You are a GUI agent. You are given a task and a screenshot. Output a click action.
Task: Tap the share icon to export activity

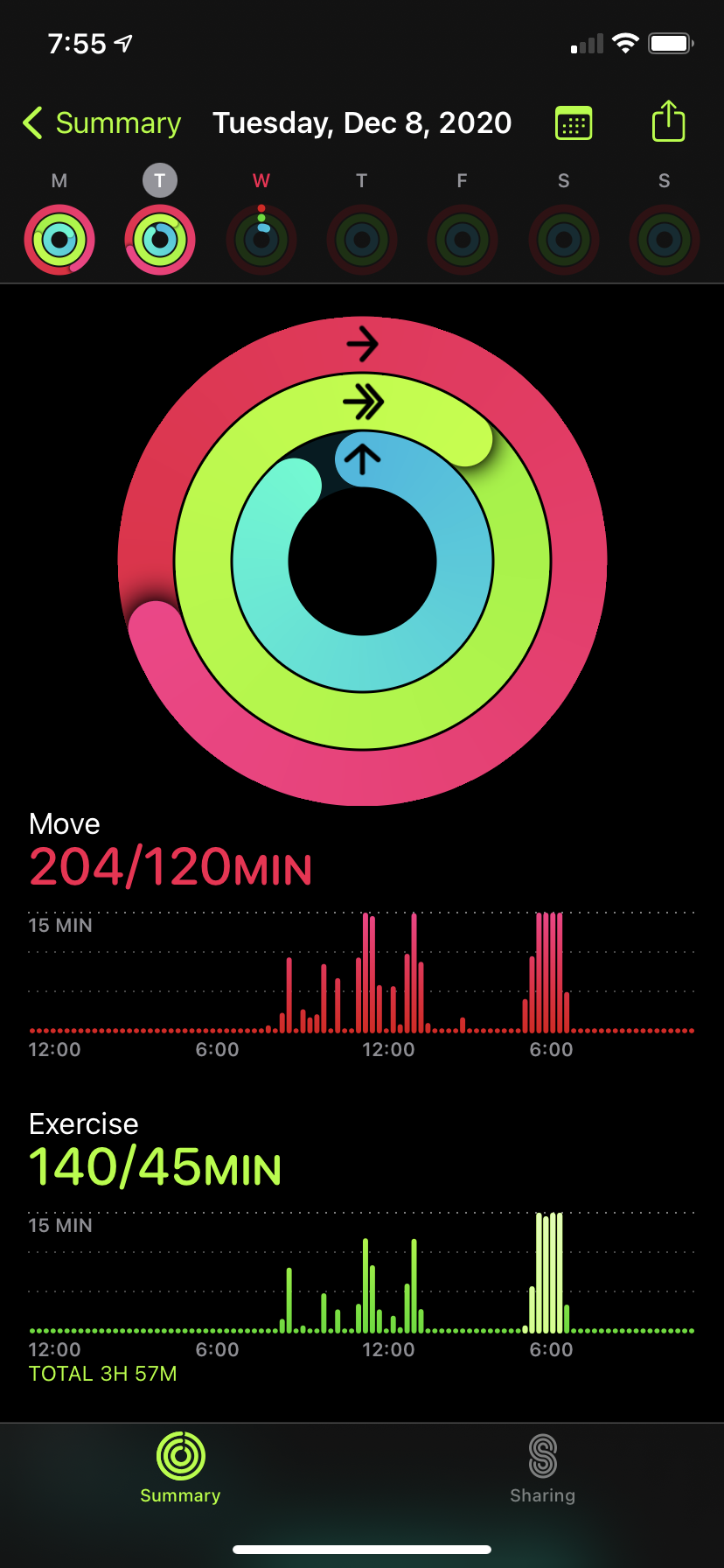667,121
